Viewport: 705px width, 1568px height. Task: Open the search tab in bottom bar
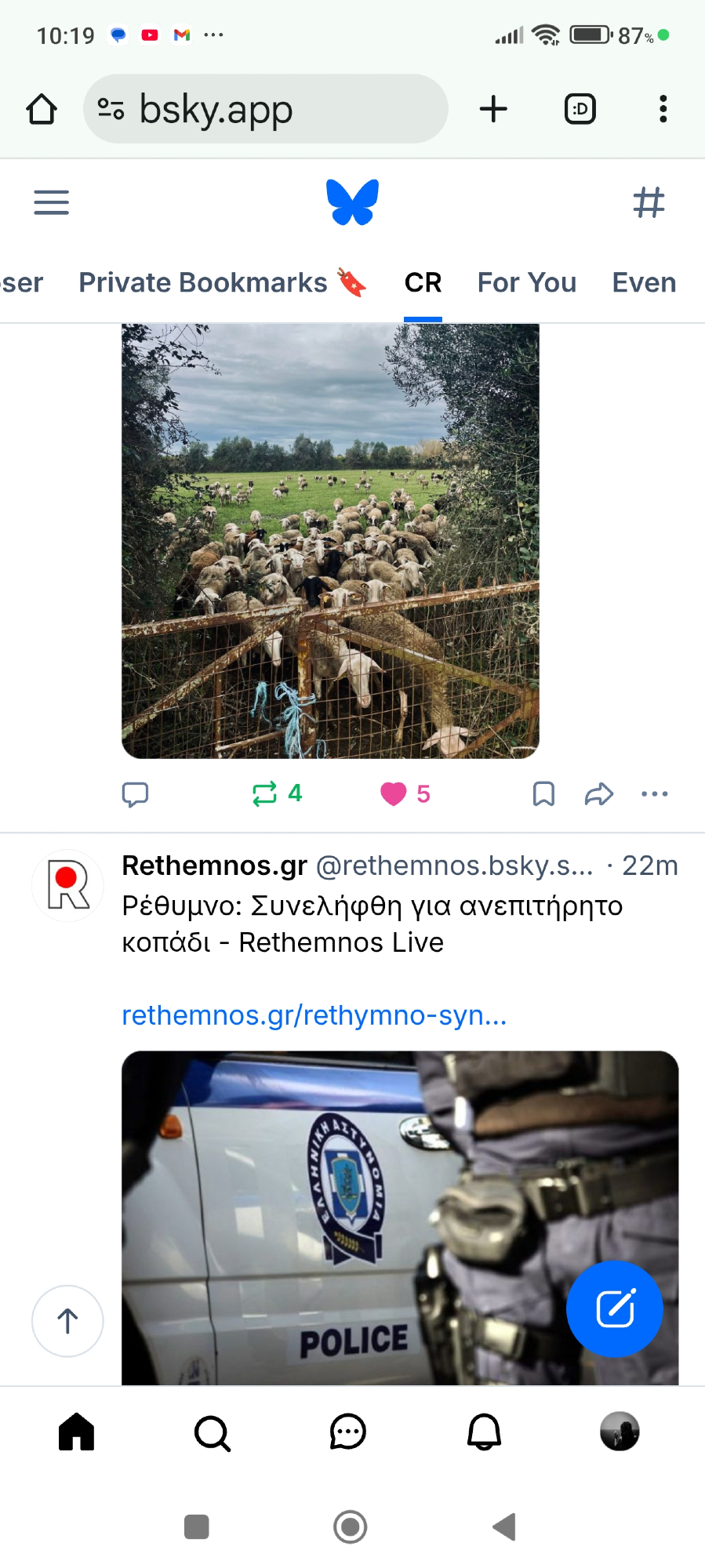pos(212,1433)
